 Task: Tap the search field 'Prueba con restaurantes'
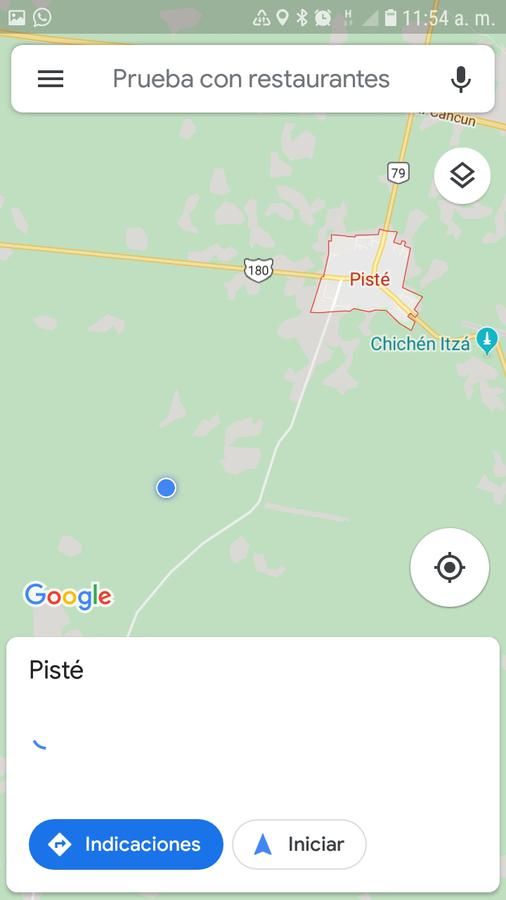pyautogui.click(x=251, y=79)
